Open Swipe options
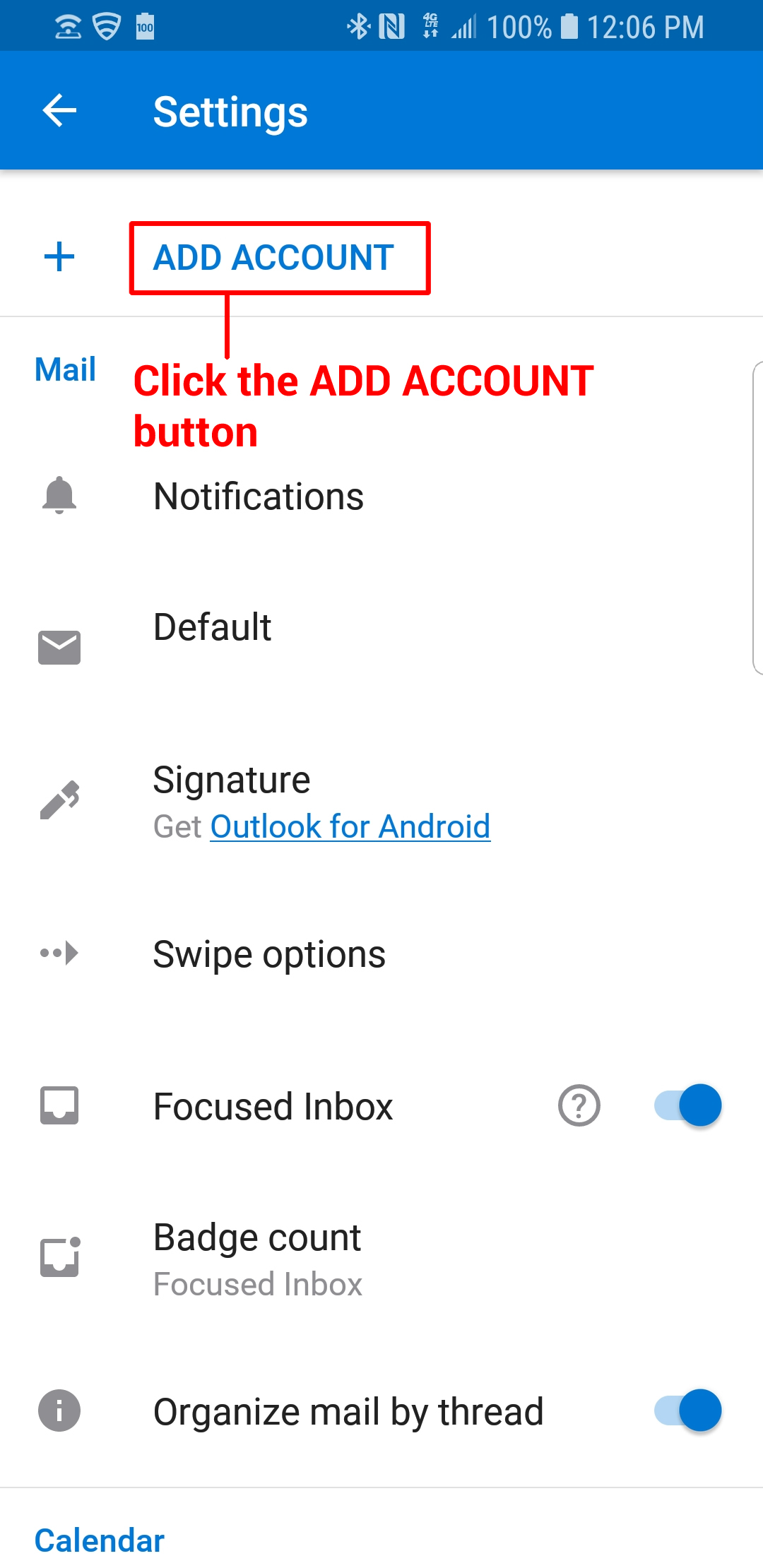Viewport: 763px width, 1568px height. 269,954
